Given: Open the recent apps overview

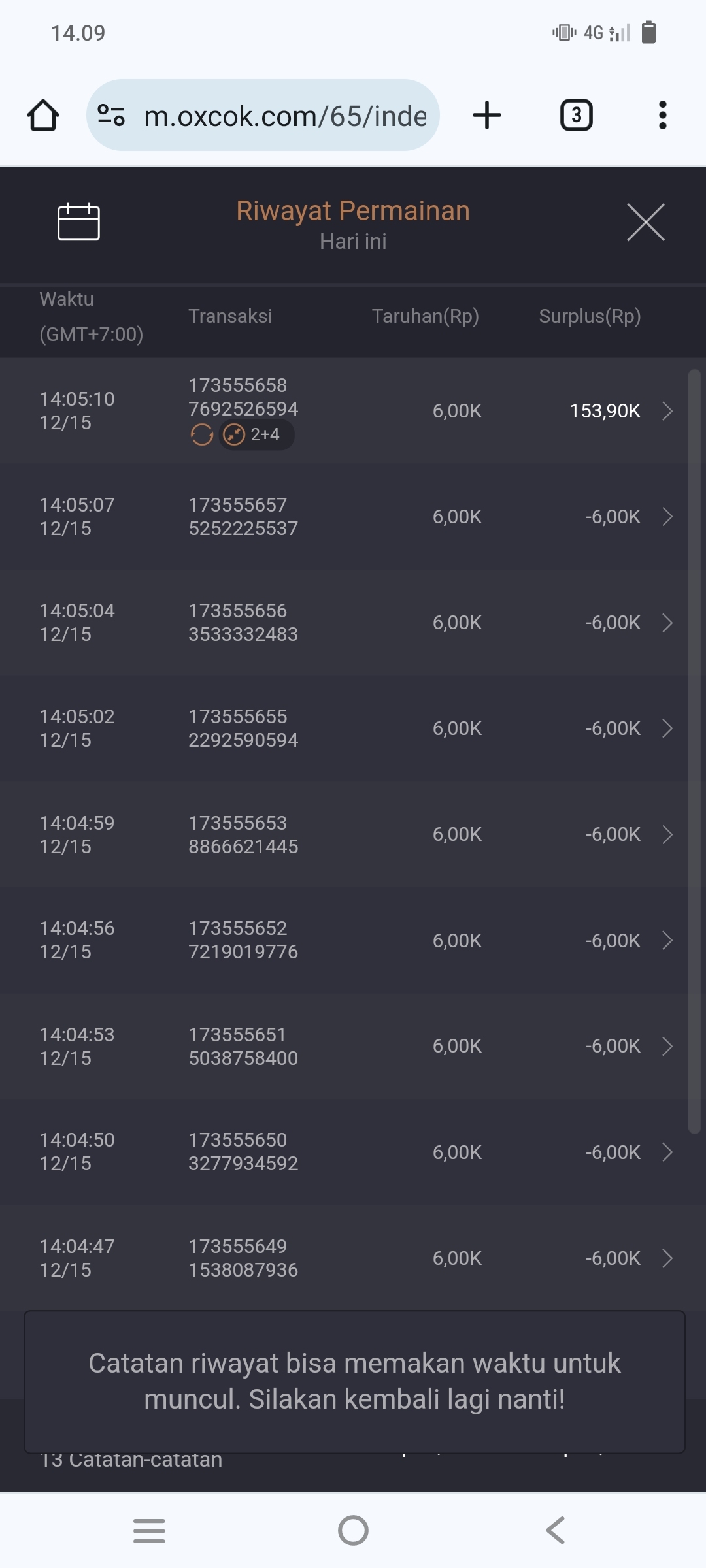Looking at the screenshot, I should (x=149, y=1530).
